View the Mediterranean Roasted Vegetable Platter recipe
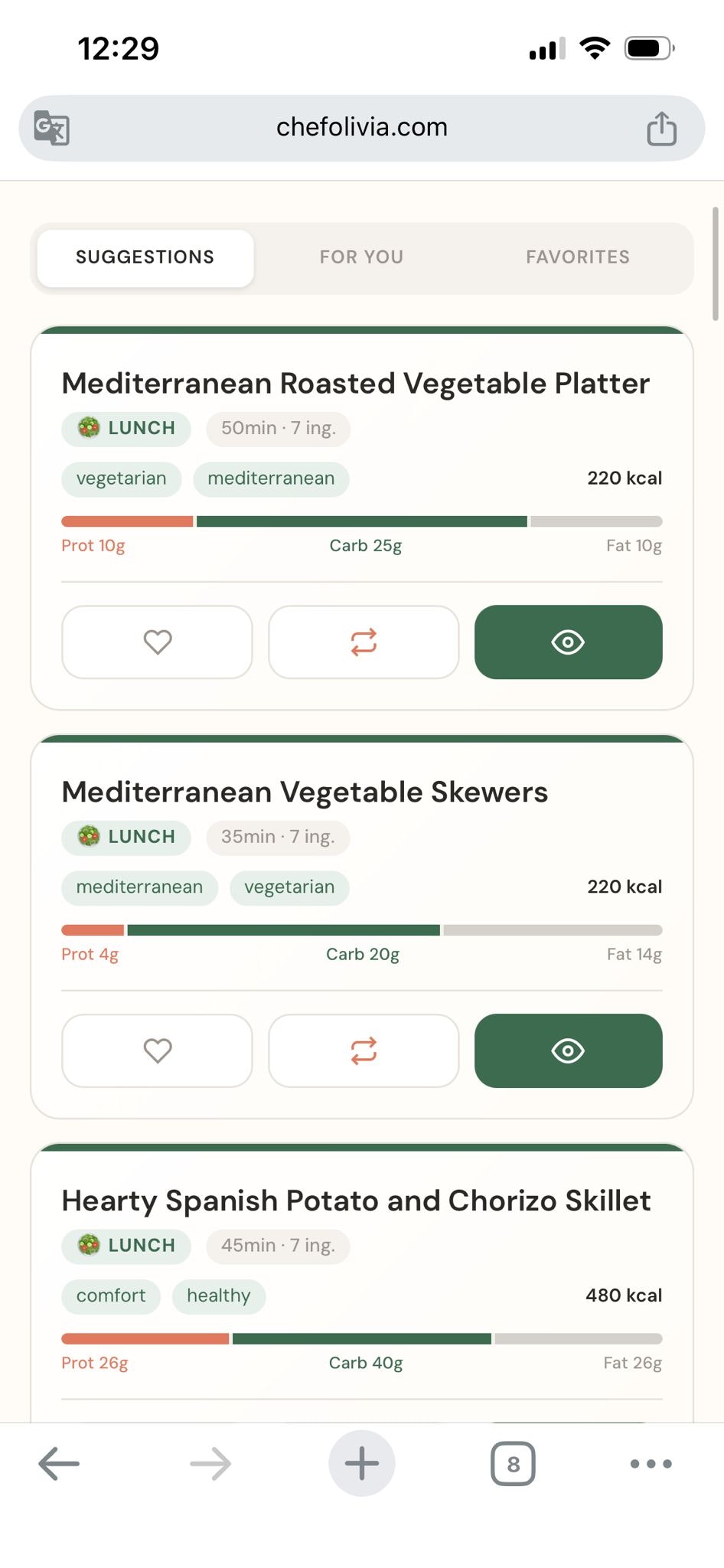The height and width of the screenshot is (1568, 724). pyautogui.click(x=568, y=642)
